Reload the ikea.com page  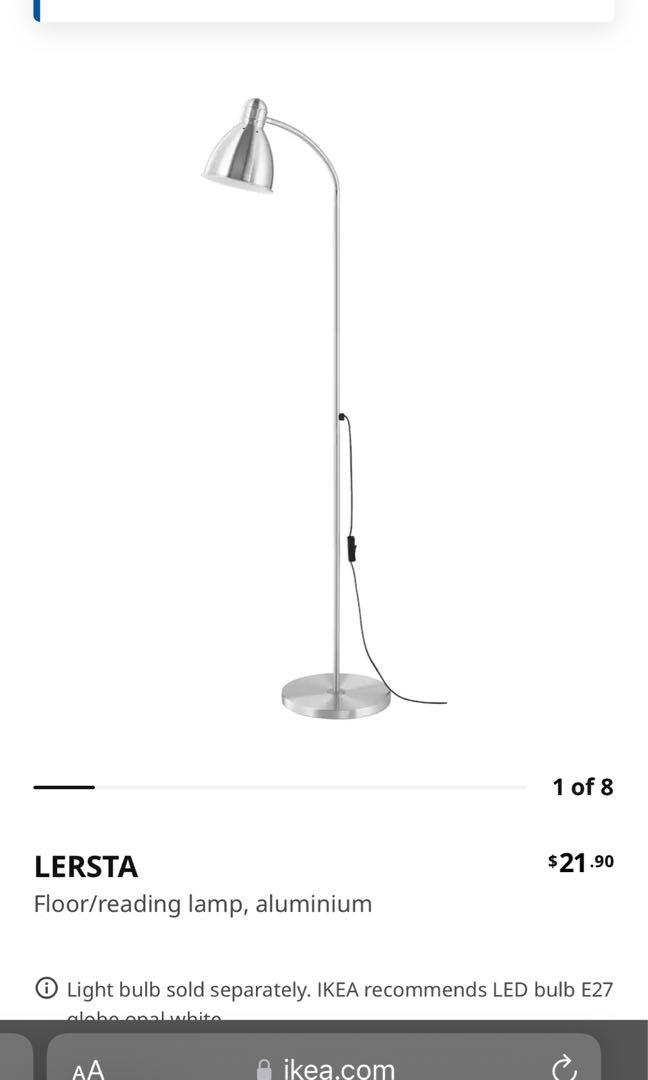click(x=565, y=1067)
